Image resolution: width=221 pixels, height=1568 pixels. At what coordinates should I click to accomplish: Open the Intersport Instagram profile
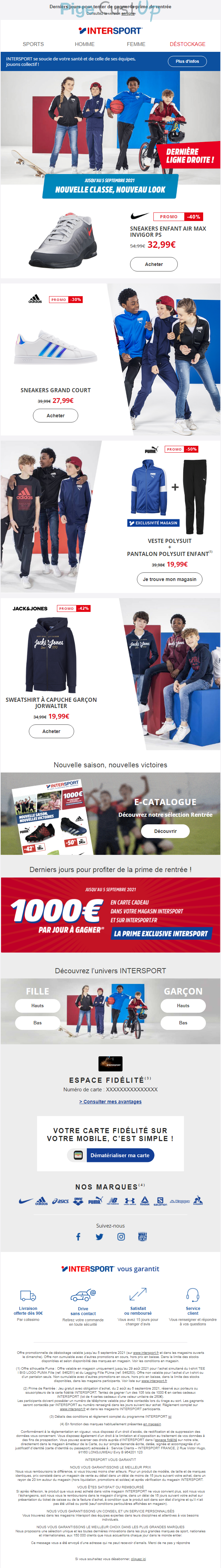pos(121,1236)
